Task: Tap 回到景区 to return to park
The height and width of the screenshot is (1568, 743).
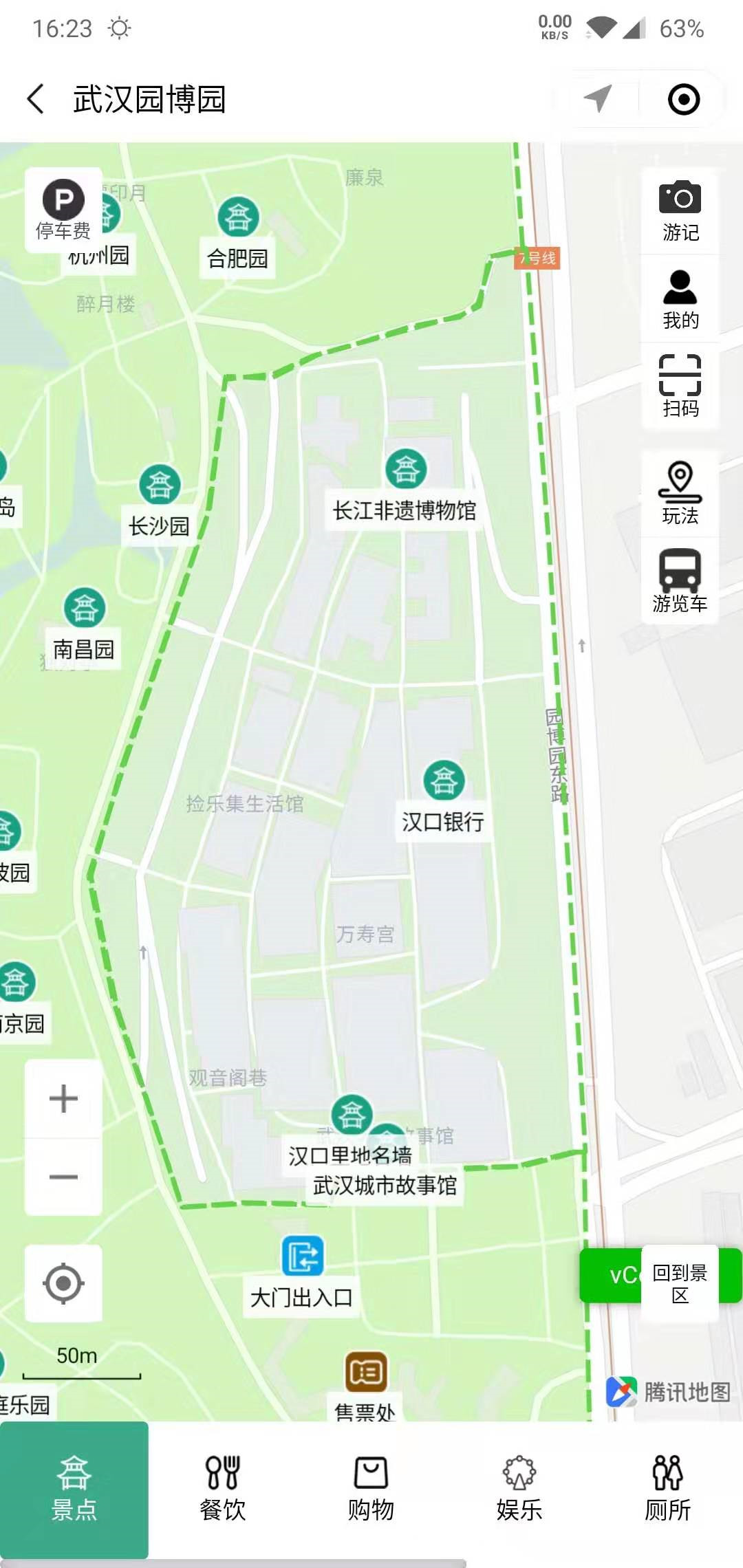Action: click(x=680, y=1283)
